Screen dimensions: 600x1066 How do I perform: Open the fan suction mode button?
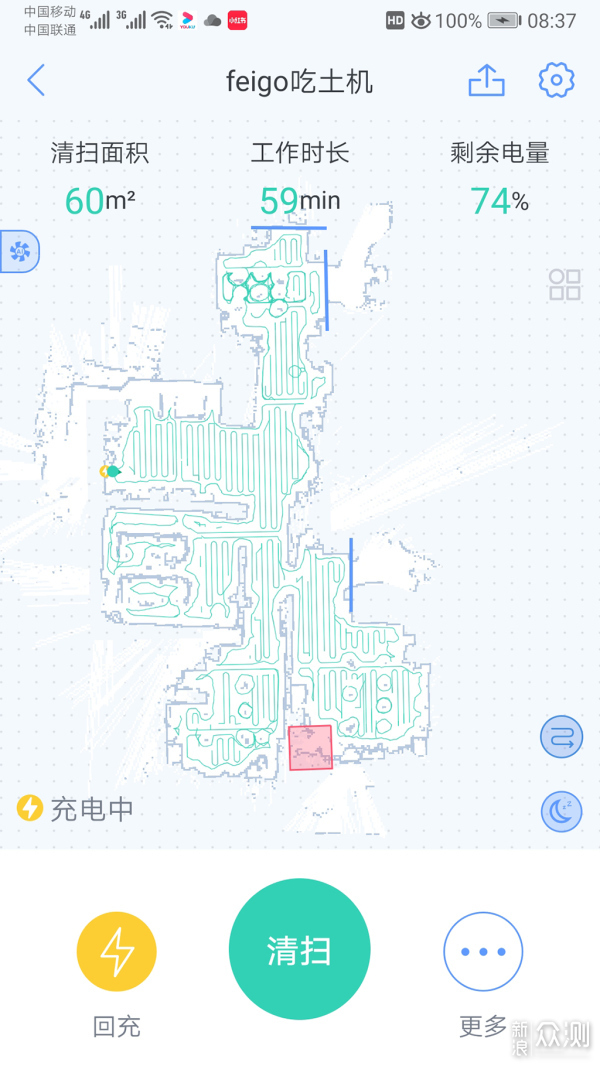(x=19, y=251)
